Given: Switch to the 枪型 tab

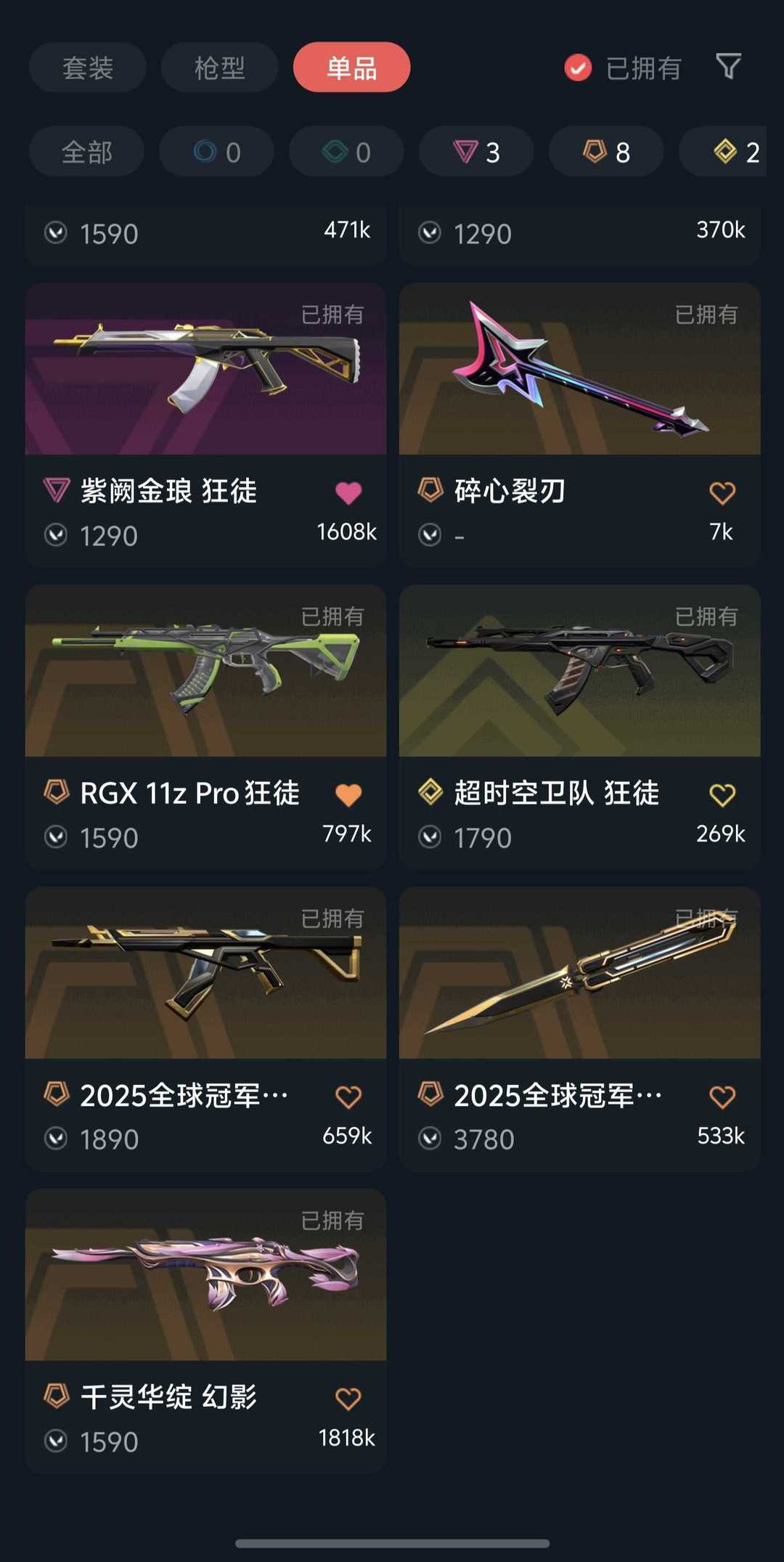Looking at the screenshot, I should coord(219,68).
